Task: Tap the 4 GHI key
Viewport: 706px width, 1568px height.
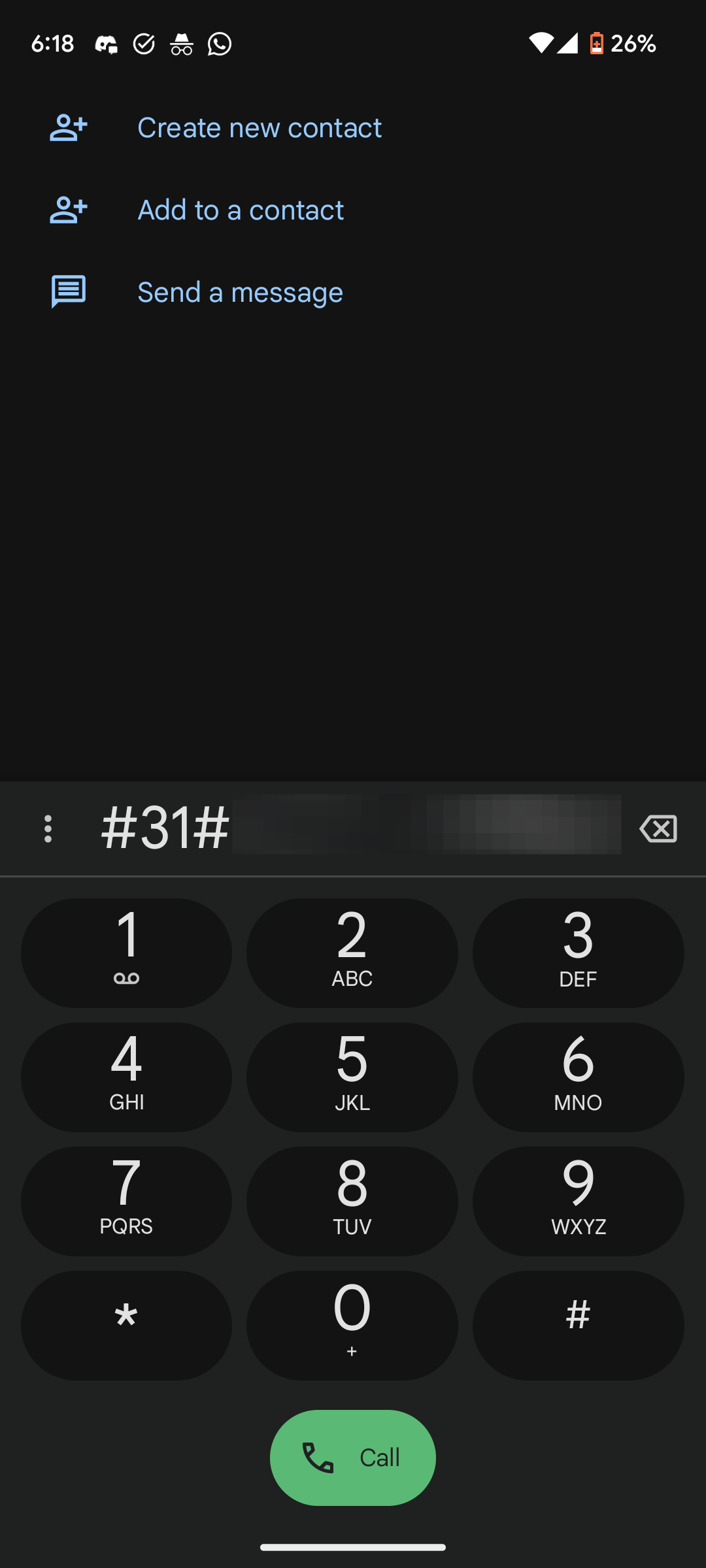Action: point(126,1077)
